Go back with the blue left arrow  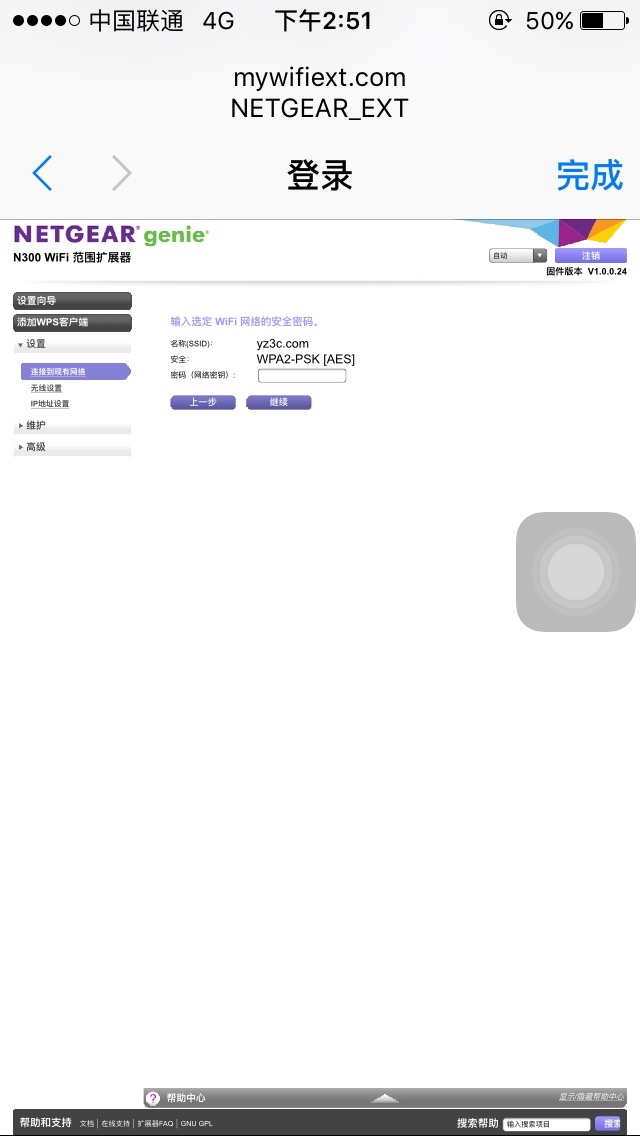click(42, 174)
